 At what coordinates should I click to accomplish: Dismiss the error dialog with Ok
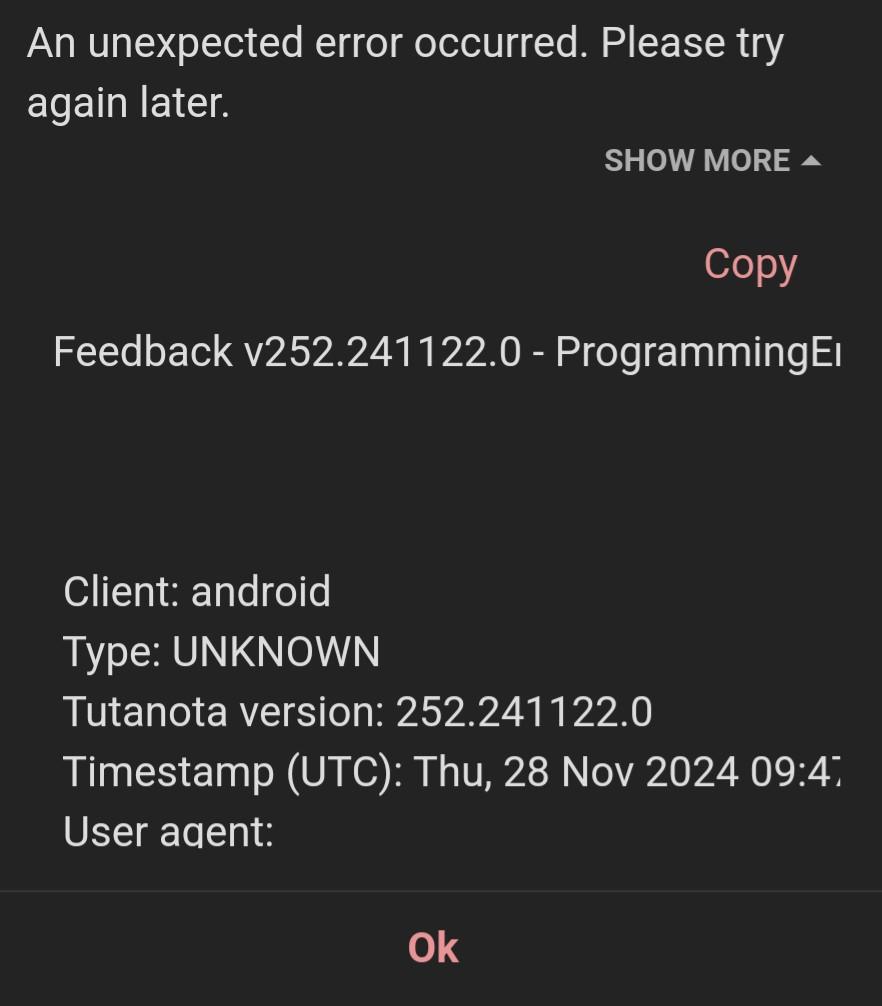[x=433, y=947]
